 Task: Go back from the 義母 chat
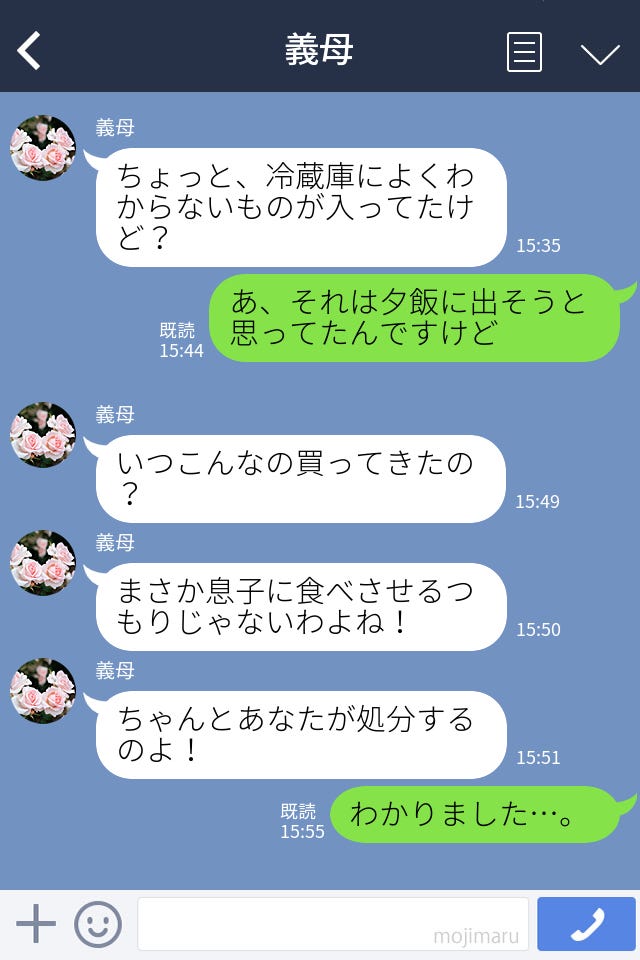30,51
